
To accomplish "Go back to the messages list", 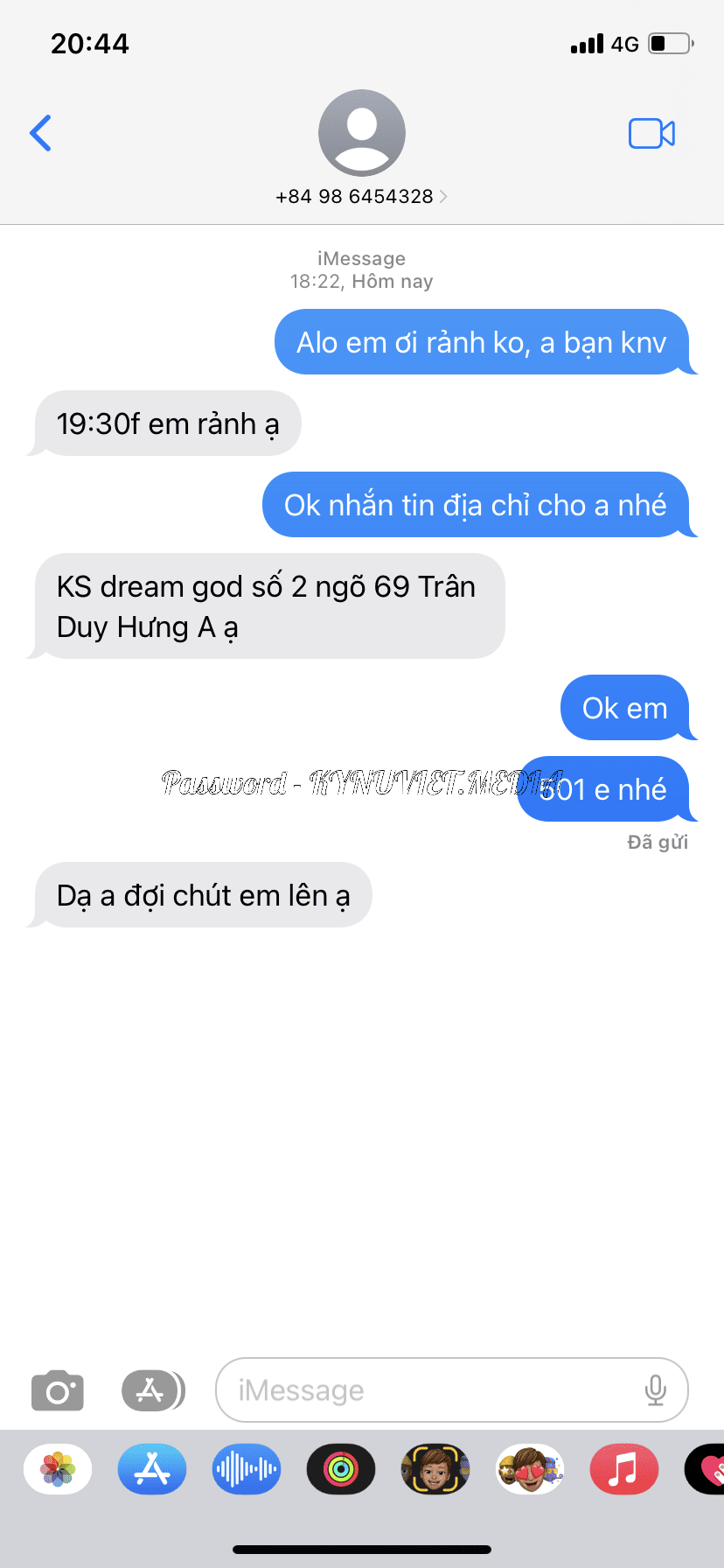I will click(x=41, y=133).
